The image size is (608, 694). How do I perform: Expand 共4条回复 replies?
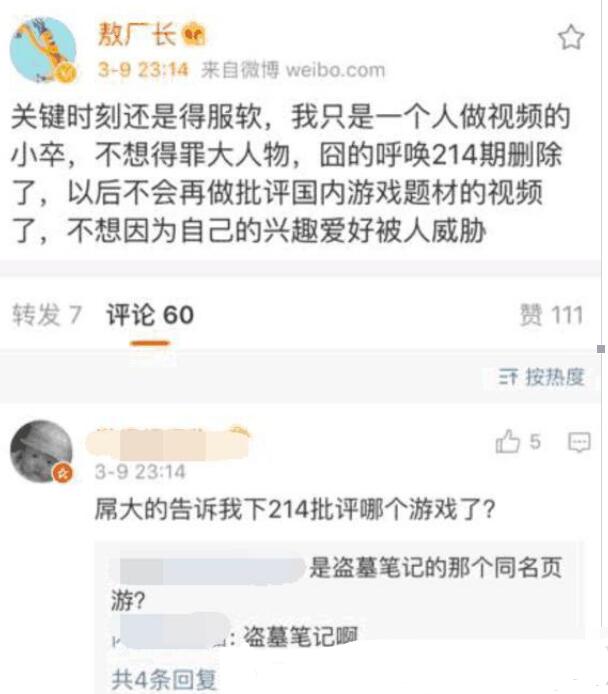pos(163,679)
